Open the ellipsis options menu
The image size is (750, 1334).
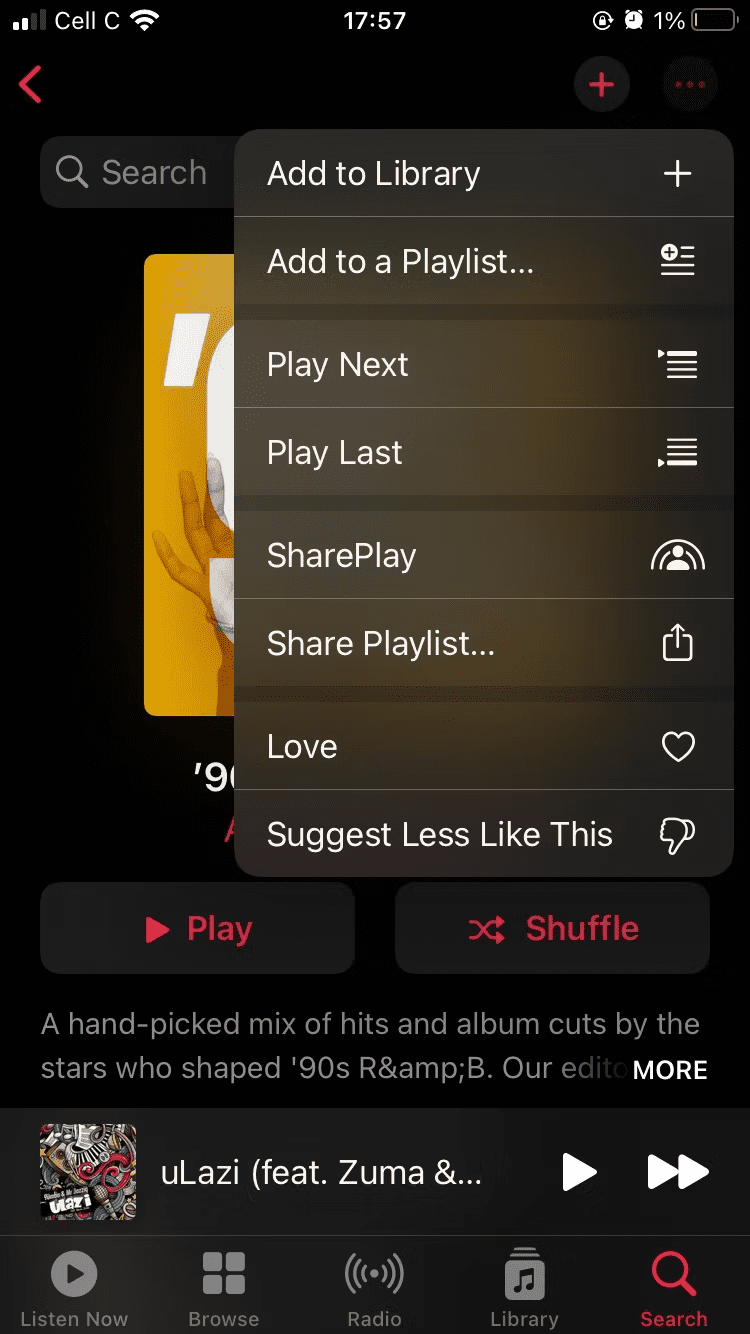pyautogui.click(x=689, y=85)
